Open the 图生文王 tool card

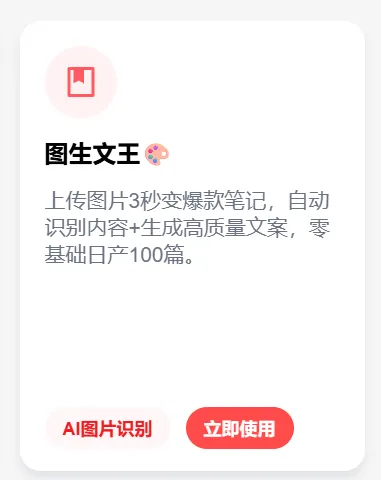192,246
